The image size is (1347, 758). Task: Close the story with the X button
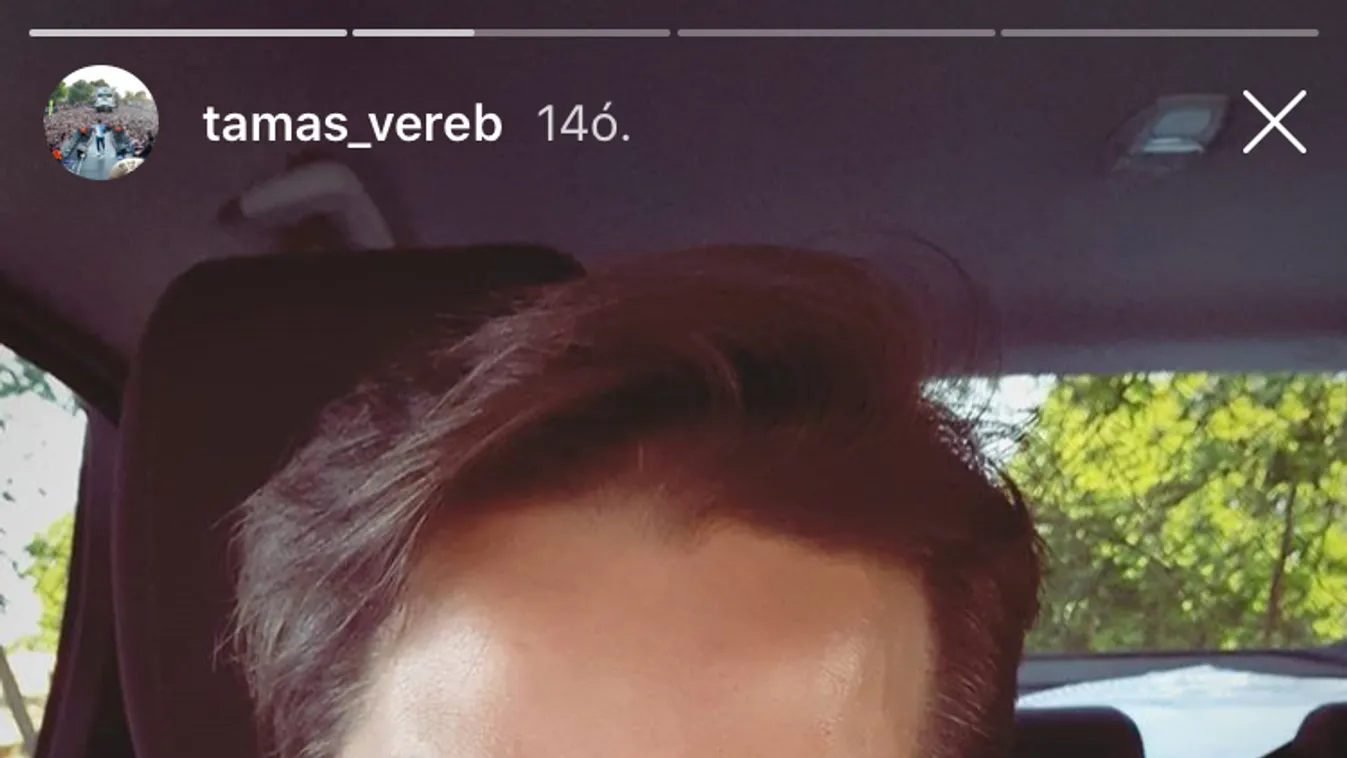1274,122
